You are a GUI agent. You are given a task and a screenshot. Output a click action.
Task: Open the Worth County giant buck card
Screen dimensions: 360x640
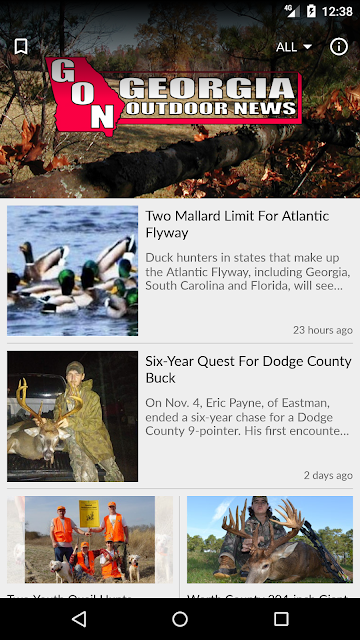click(270, 547)
